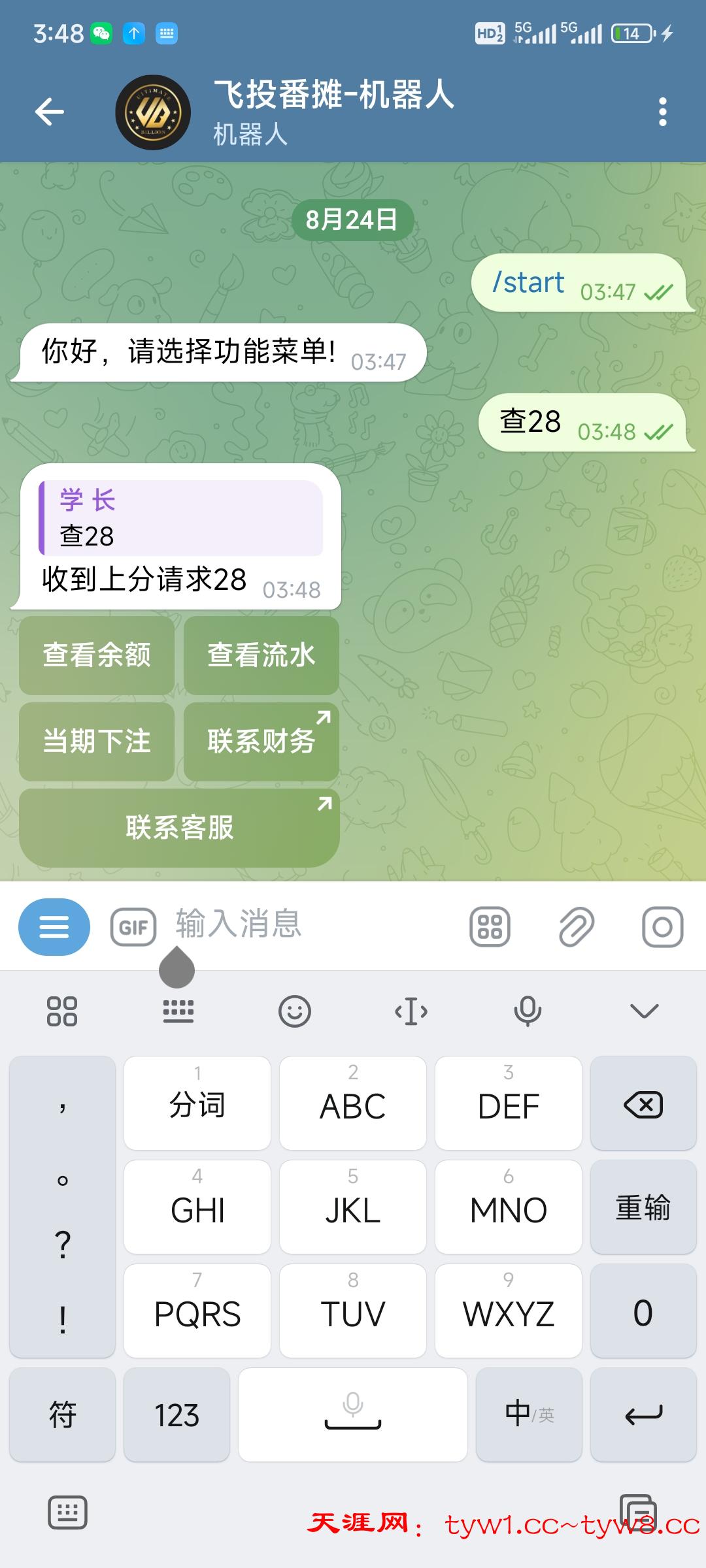Open the 联系财务 link button

(x=261, y=742)
